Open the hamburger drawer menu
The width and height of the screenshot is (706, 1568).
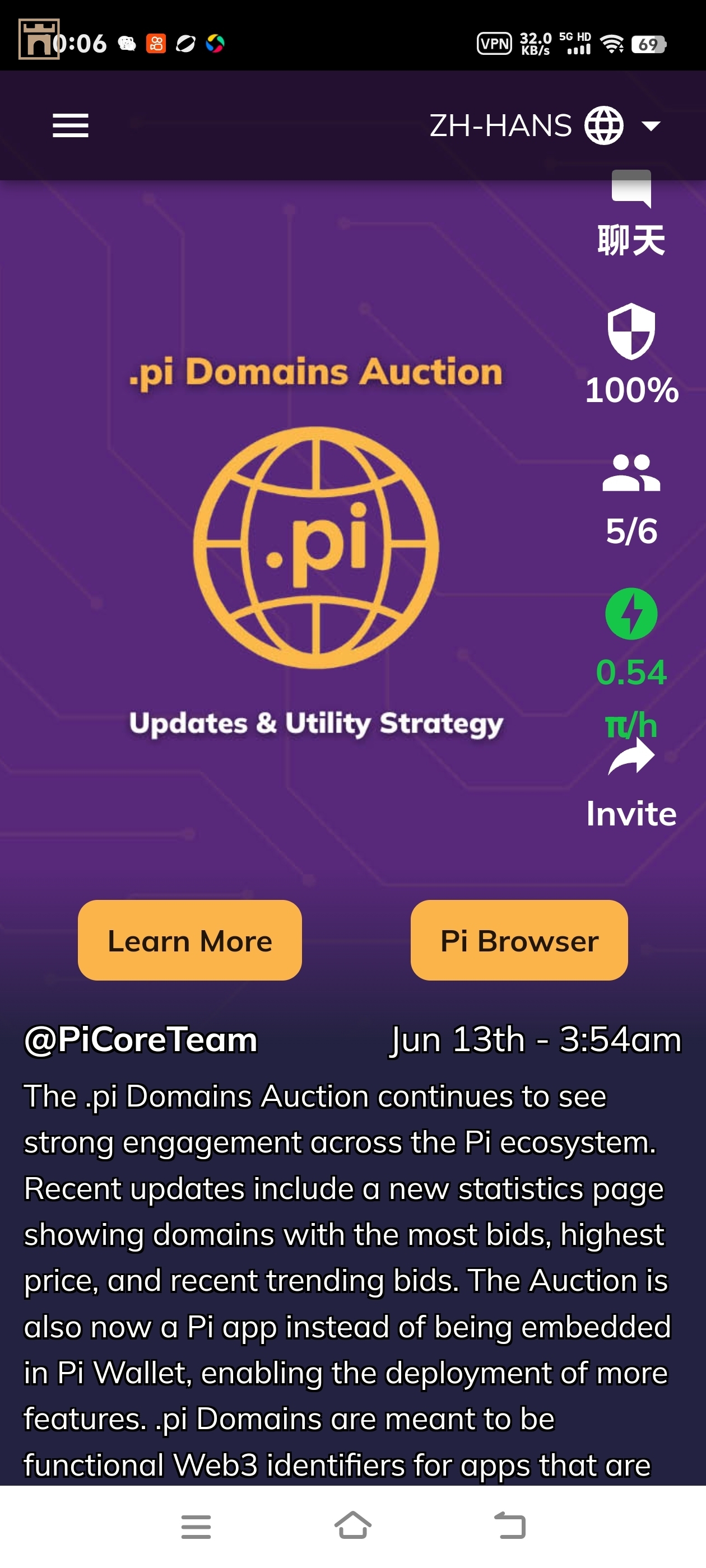coord(70,125)
